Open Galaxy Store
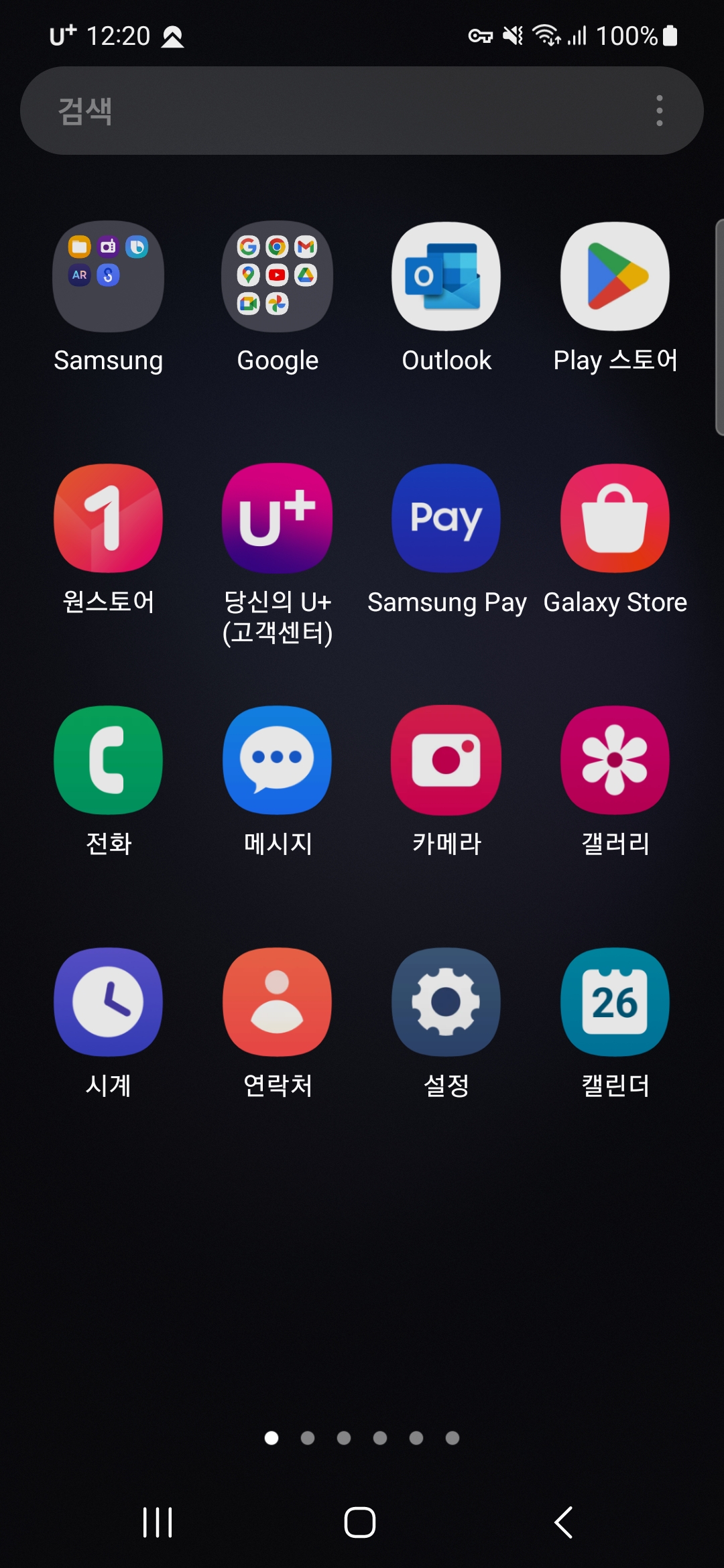 pyautogui.click(x=615, y=518)
